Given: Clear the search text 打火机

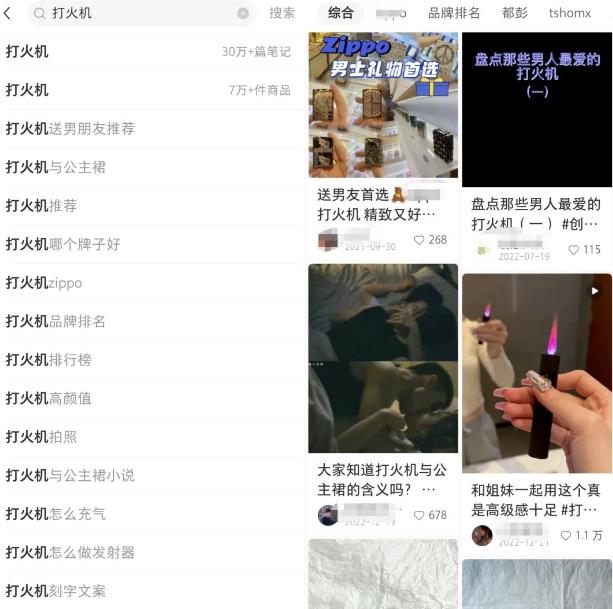Looking at the screenshot, I should [243, 13].
